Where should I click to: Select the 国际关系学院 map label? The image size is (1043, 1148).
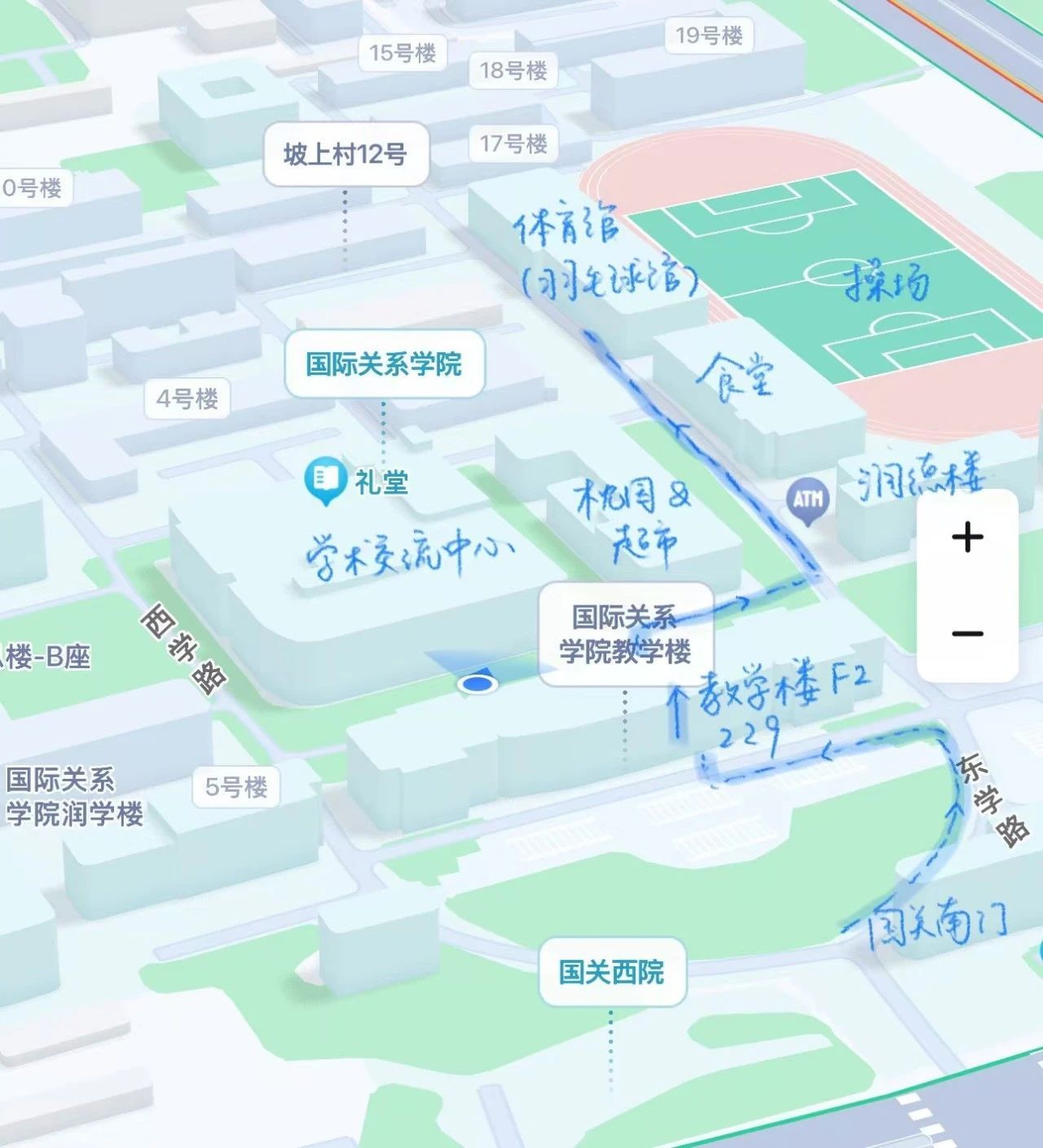[384, 363]
